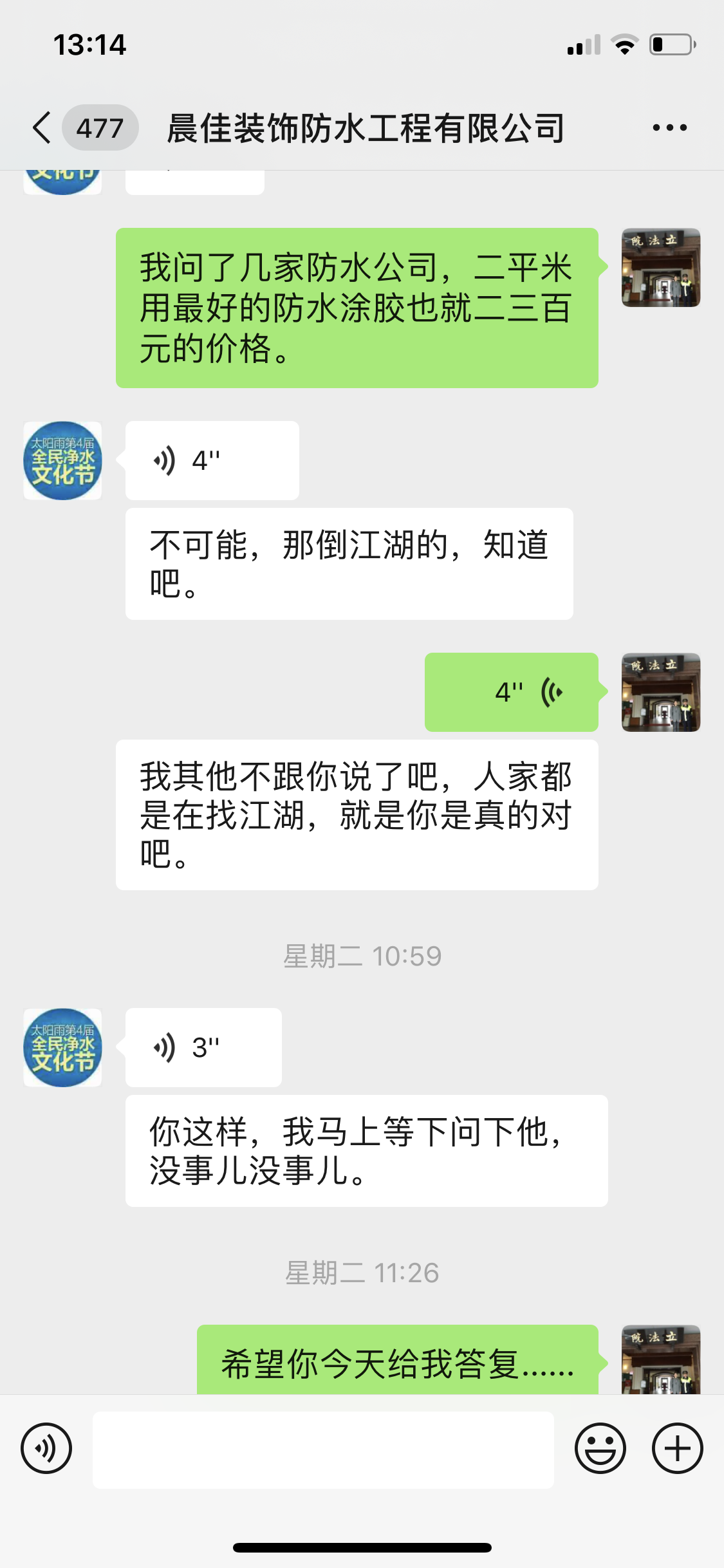Open the contact's avatar beside the 3-second voice
Screen dimensions: 724x1568
tap(62, 1047)
